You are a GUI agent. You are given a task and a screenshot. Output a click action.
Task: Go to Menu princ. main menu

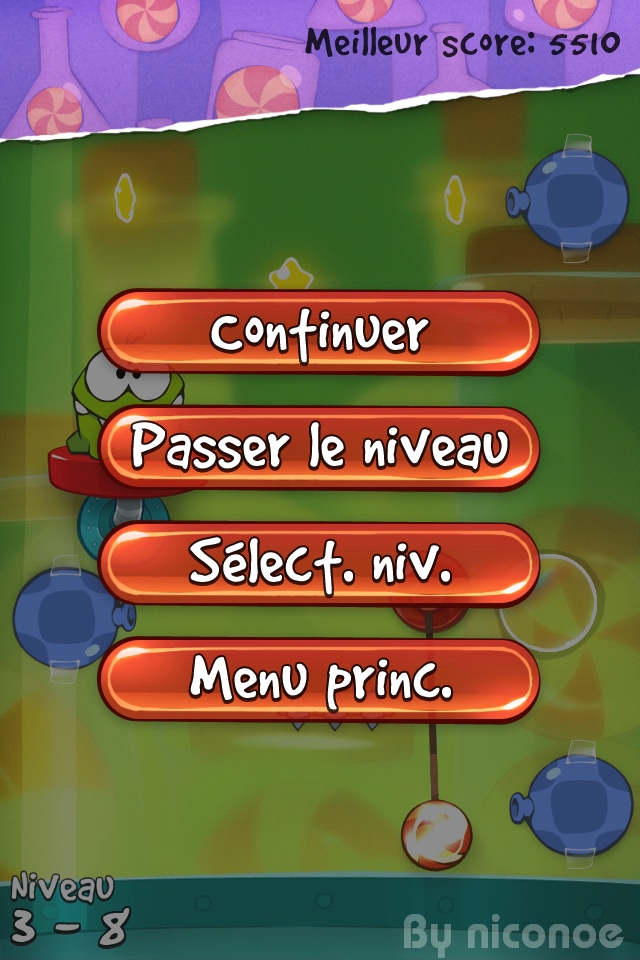point(319,680)
